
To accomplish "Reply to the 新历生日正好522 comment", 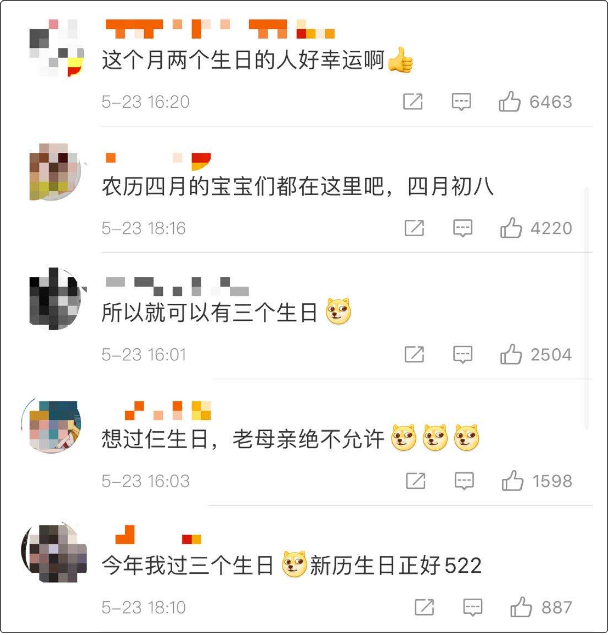I will 471,607.
